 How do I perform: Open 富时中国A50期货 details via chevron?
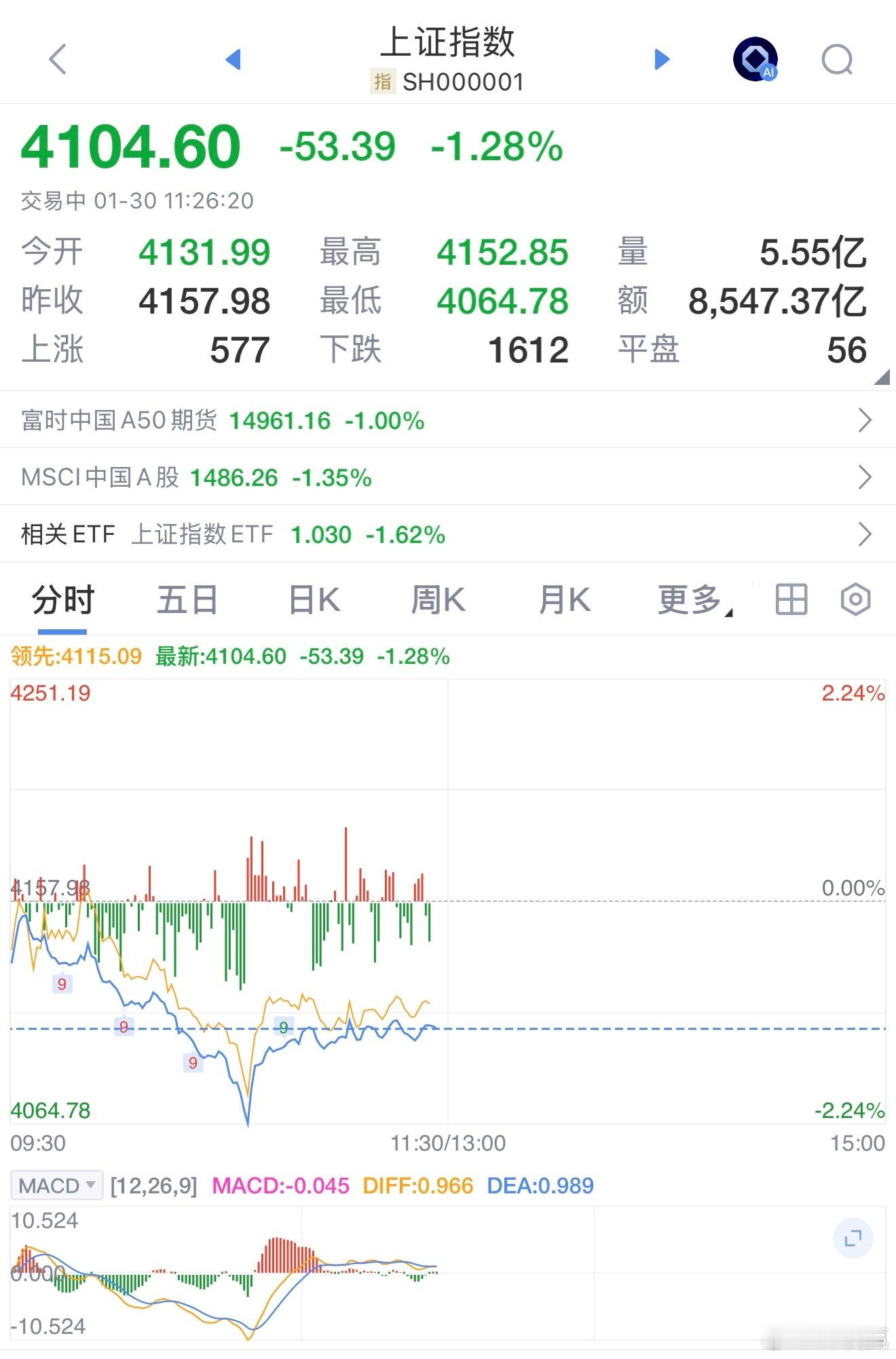click(863, 420)
